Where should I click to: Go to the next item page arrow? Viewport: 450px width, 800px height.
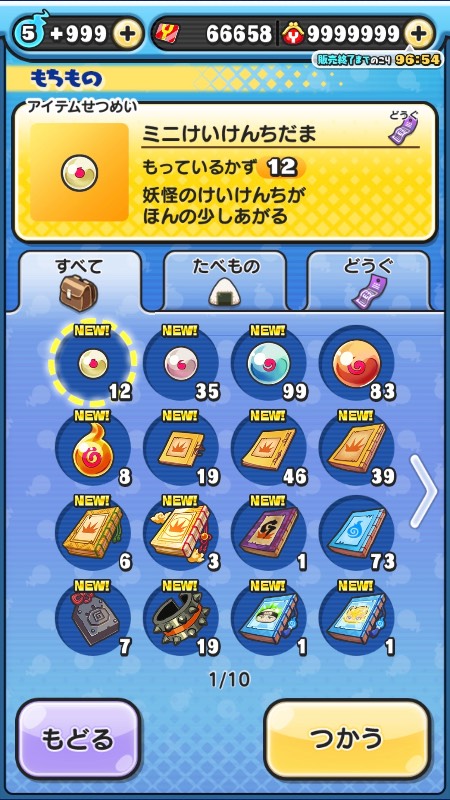click(x=424, y=491)
